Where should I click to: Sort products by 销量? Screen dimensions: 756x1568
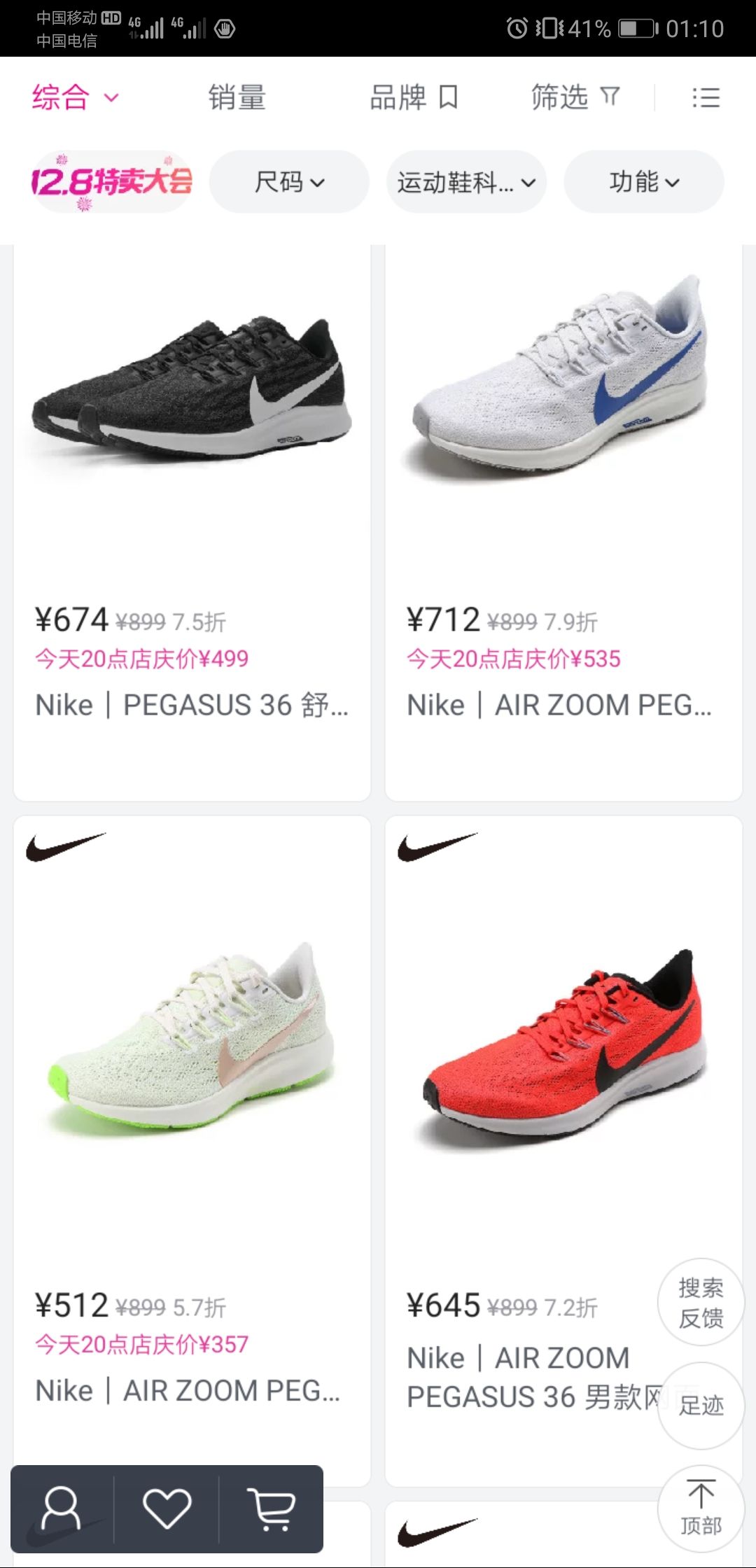(237, 97)
